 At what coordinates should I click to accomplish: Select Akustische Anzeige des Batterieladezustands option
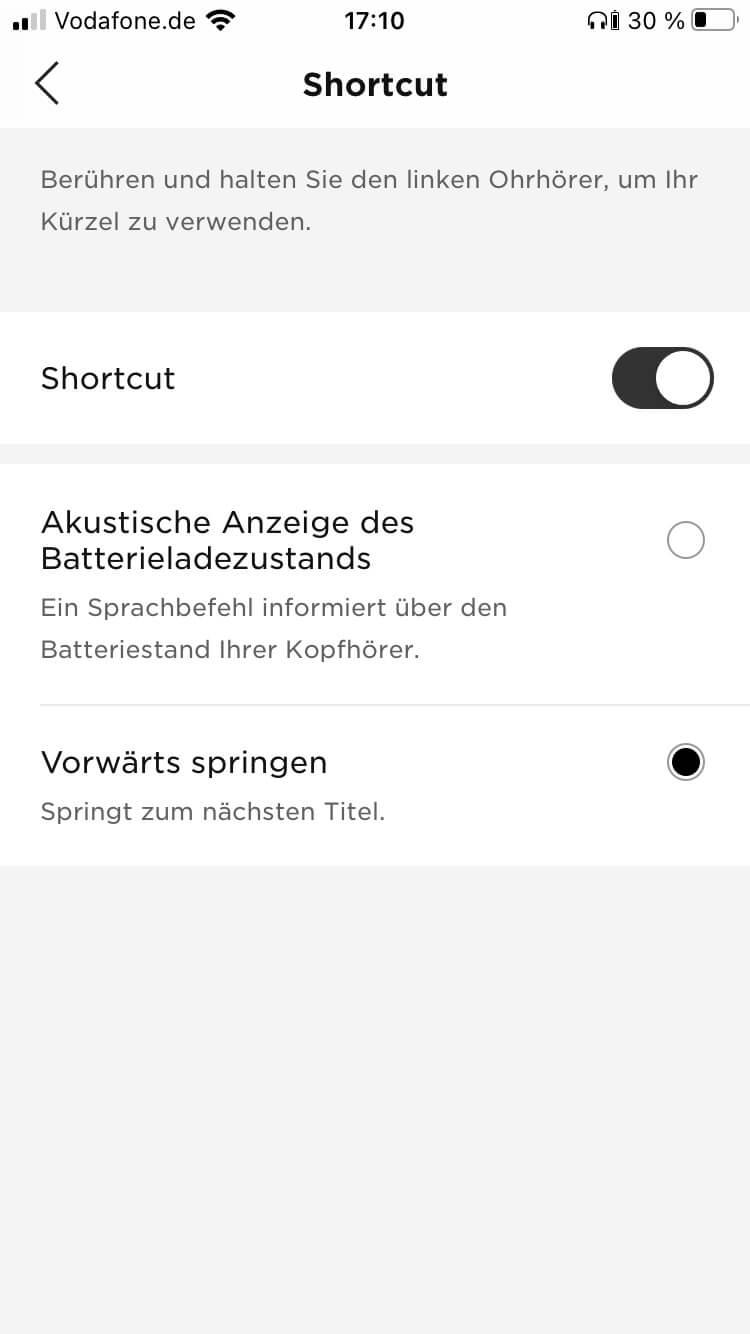coord(685,541)
